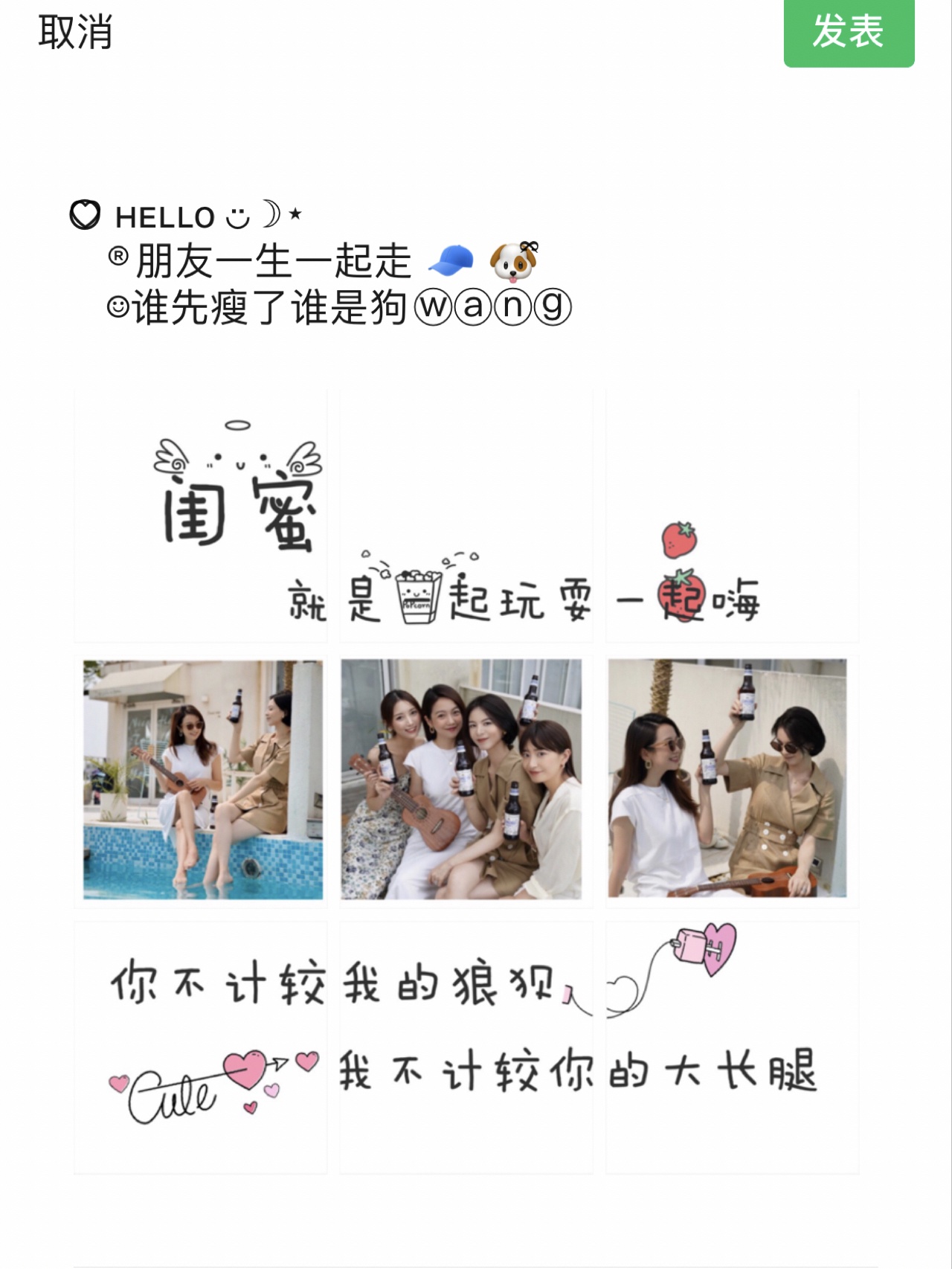This screenshot has width=952, height=1269.
Task: Open the 闺蜜 angel-wings image tile
Action: 201,515
